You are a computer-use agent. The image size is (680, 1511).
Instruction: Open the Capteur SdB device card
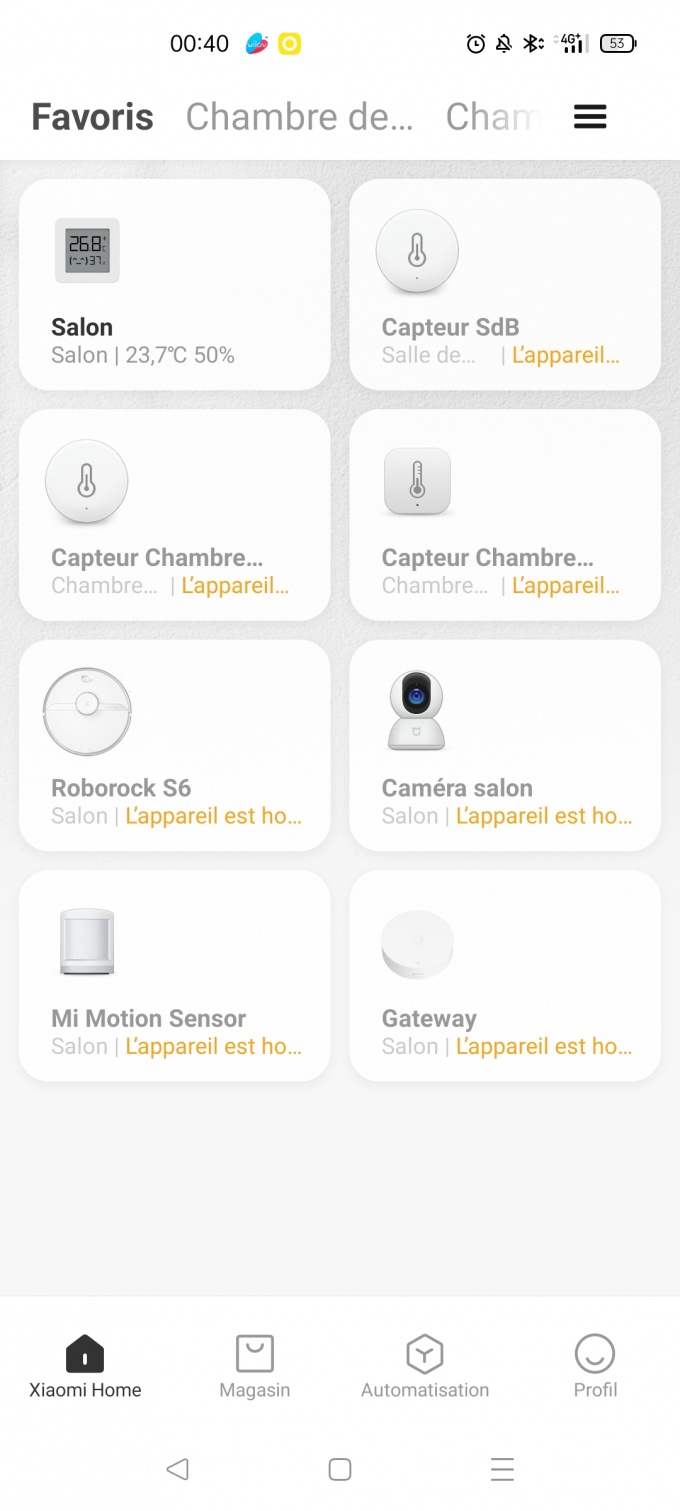point(505,285)
